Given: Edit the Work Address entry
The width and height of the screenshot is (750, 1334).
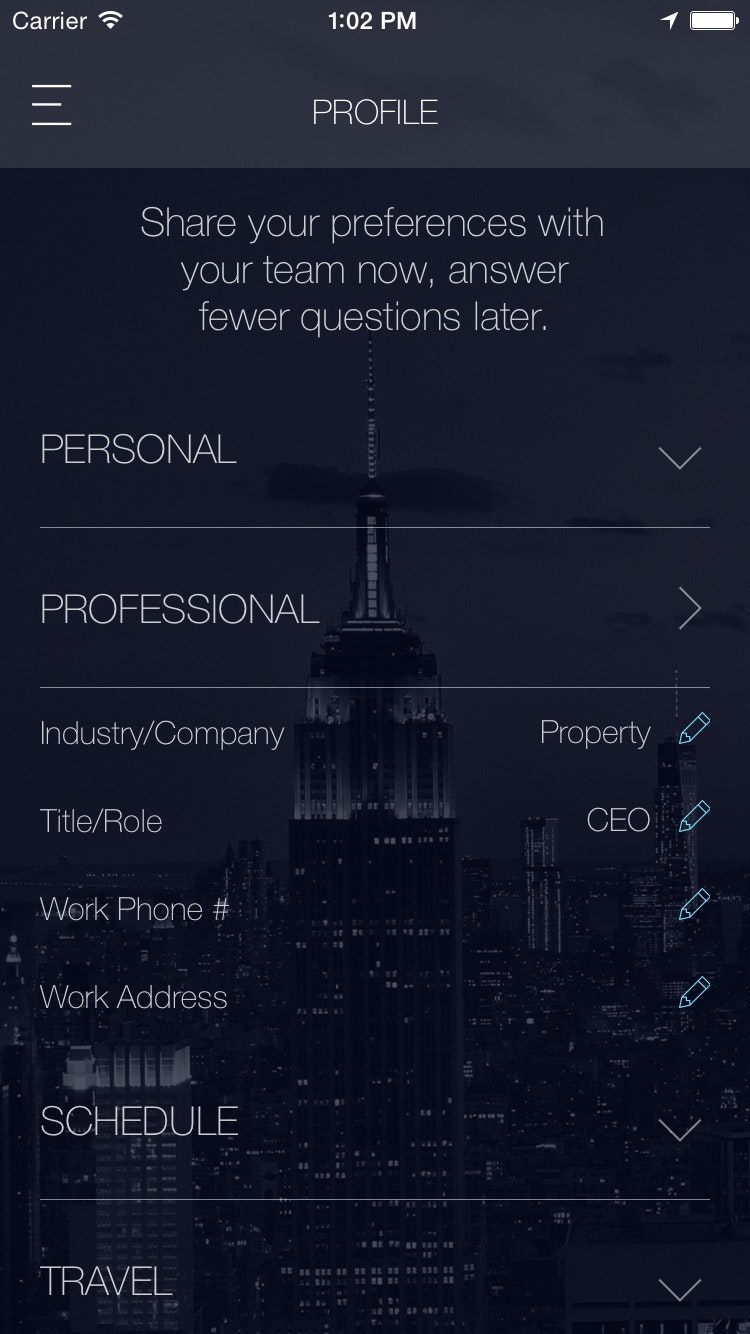Looking at the screenshot, I should 694,994.
